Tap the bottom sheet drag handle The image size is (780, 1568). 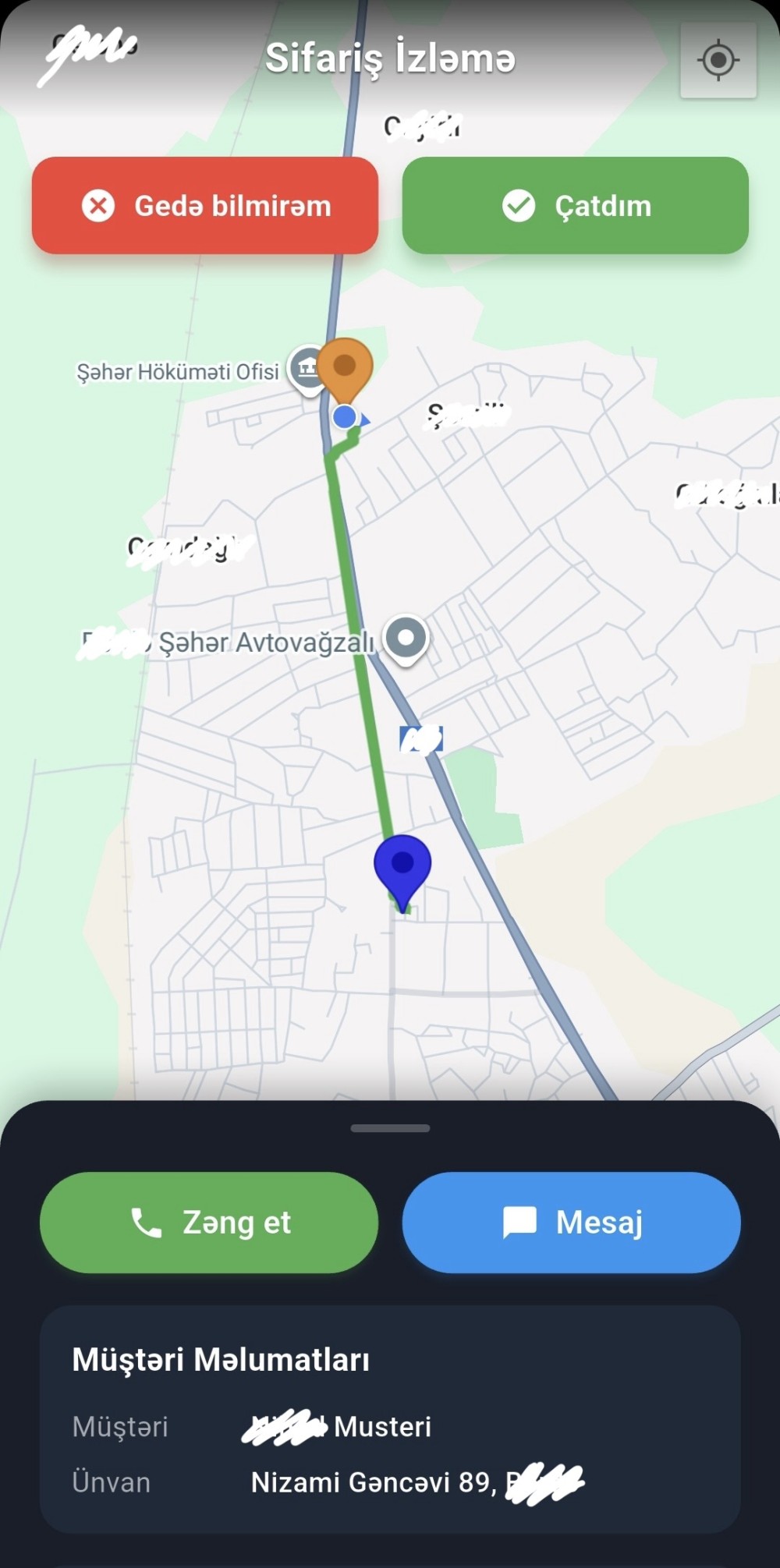(x=390, y=1127)
